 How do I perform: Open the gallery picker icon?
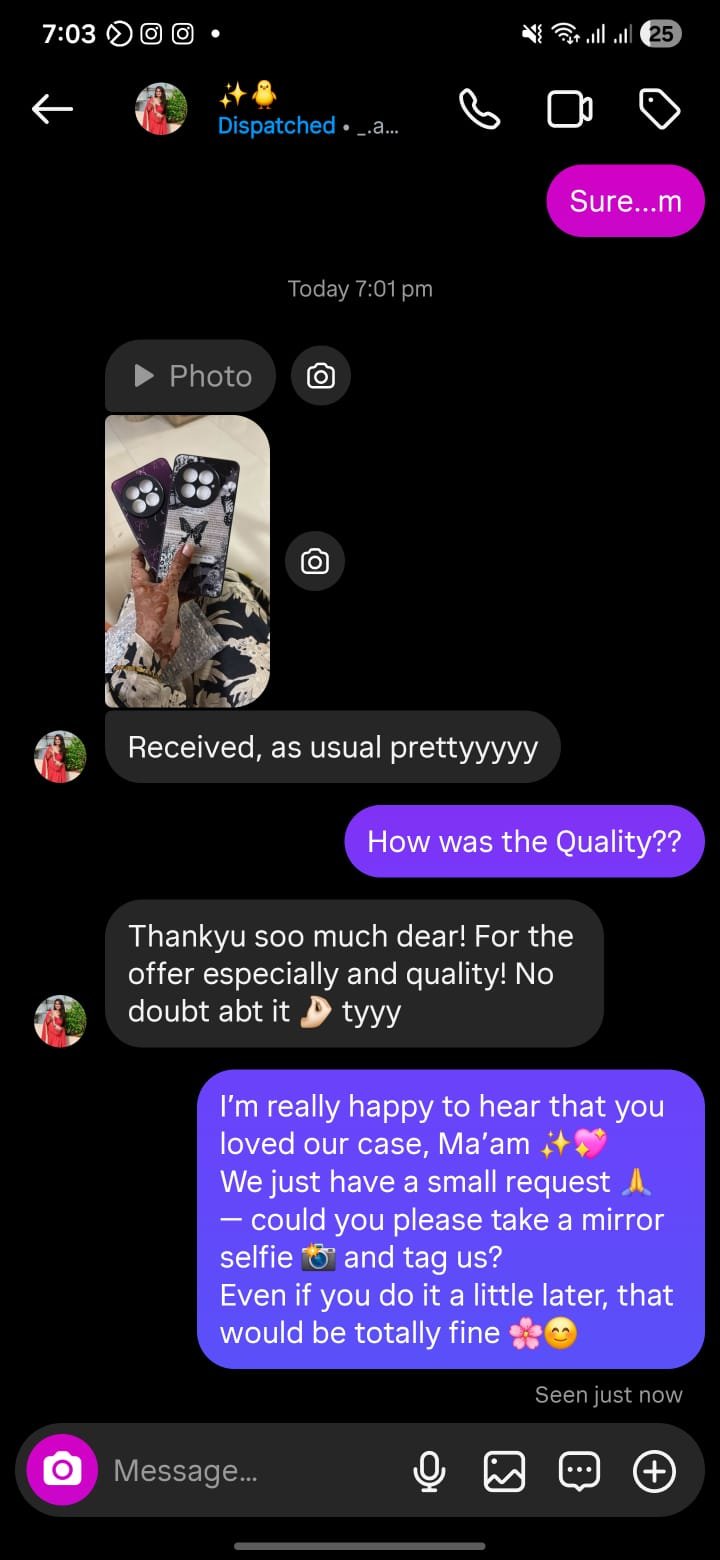point(504,1471)
